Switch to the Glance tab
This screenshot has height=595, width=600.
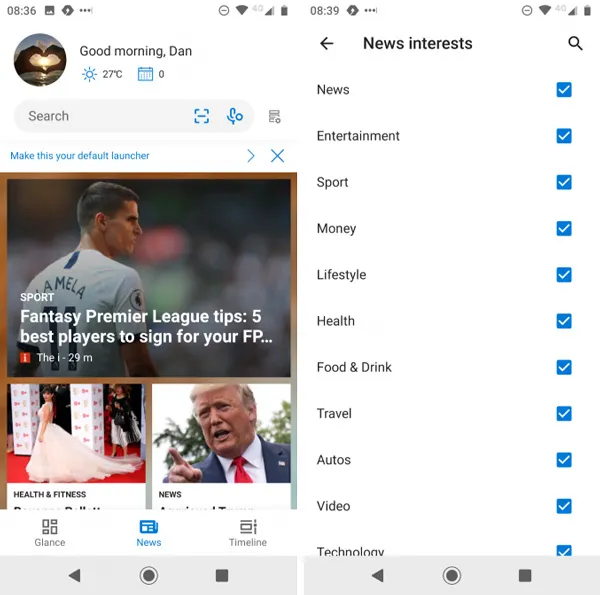pyautogui.click(x=49, y=532)
